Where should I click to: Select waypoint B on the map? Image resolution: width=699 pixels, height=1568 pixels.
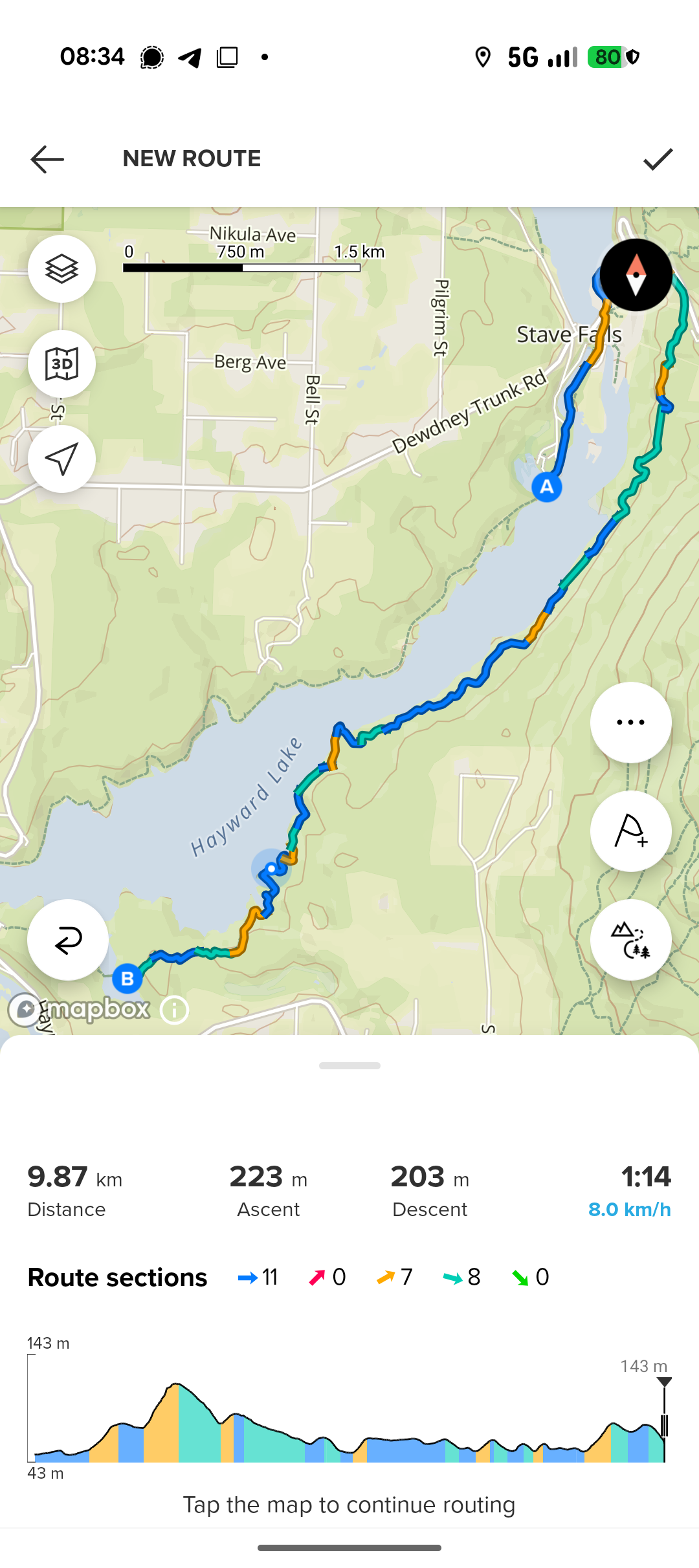point(128,979)
